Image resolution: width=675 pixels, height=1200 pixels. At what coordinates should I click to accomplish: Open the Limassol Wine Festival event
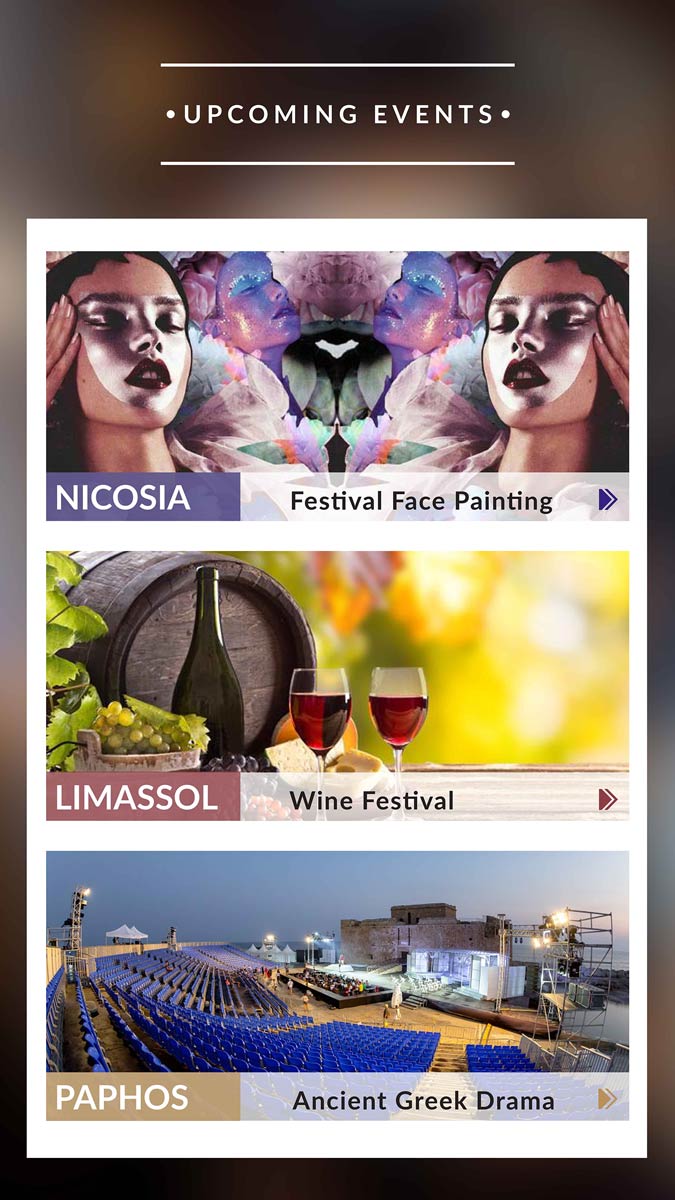(337, 685)
